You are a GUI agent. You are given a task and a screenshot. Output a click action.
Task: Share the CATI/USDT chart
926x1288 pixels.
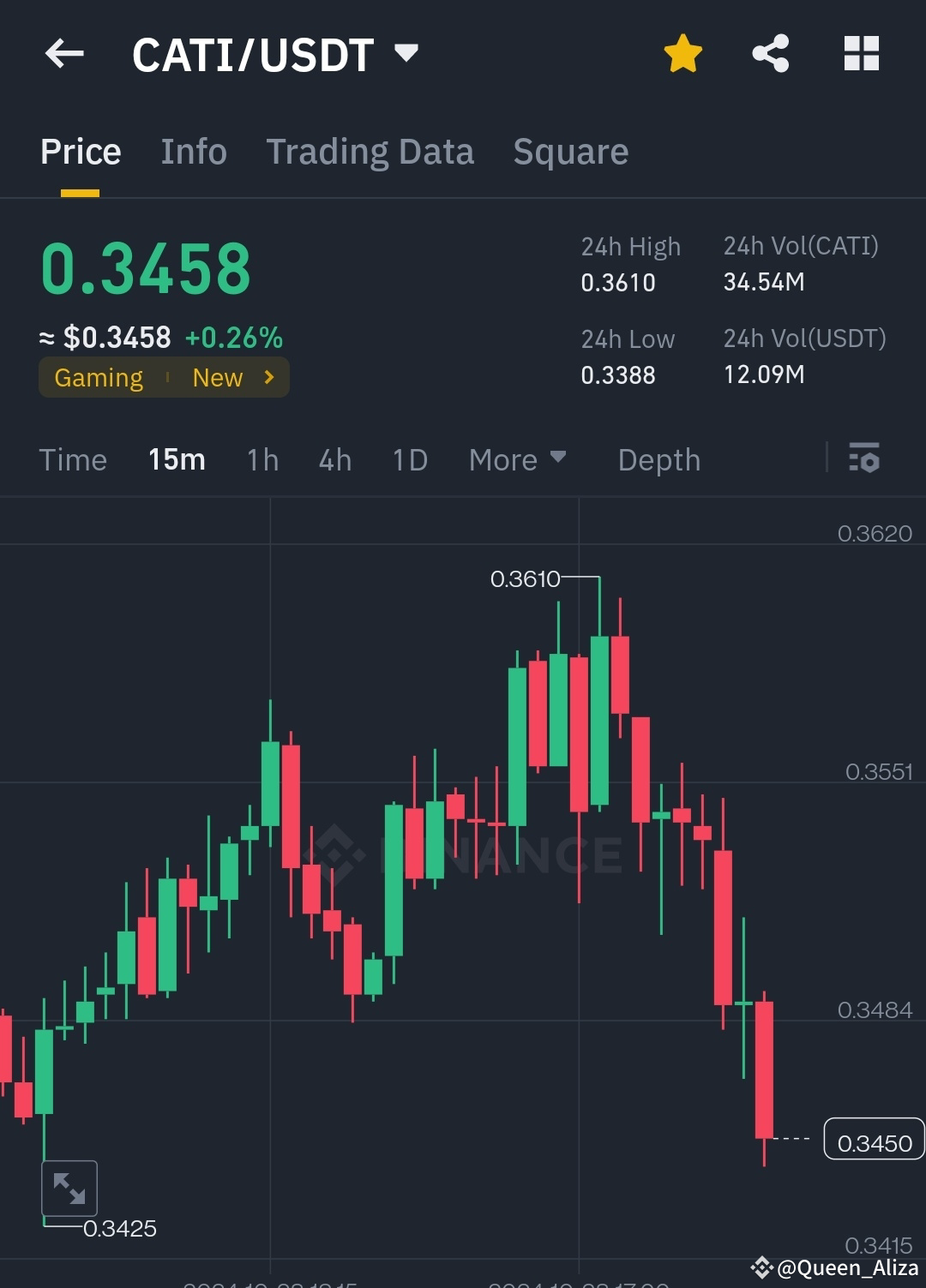click(770, 52)
